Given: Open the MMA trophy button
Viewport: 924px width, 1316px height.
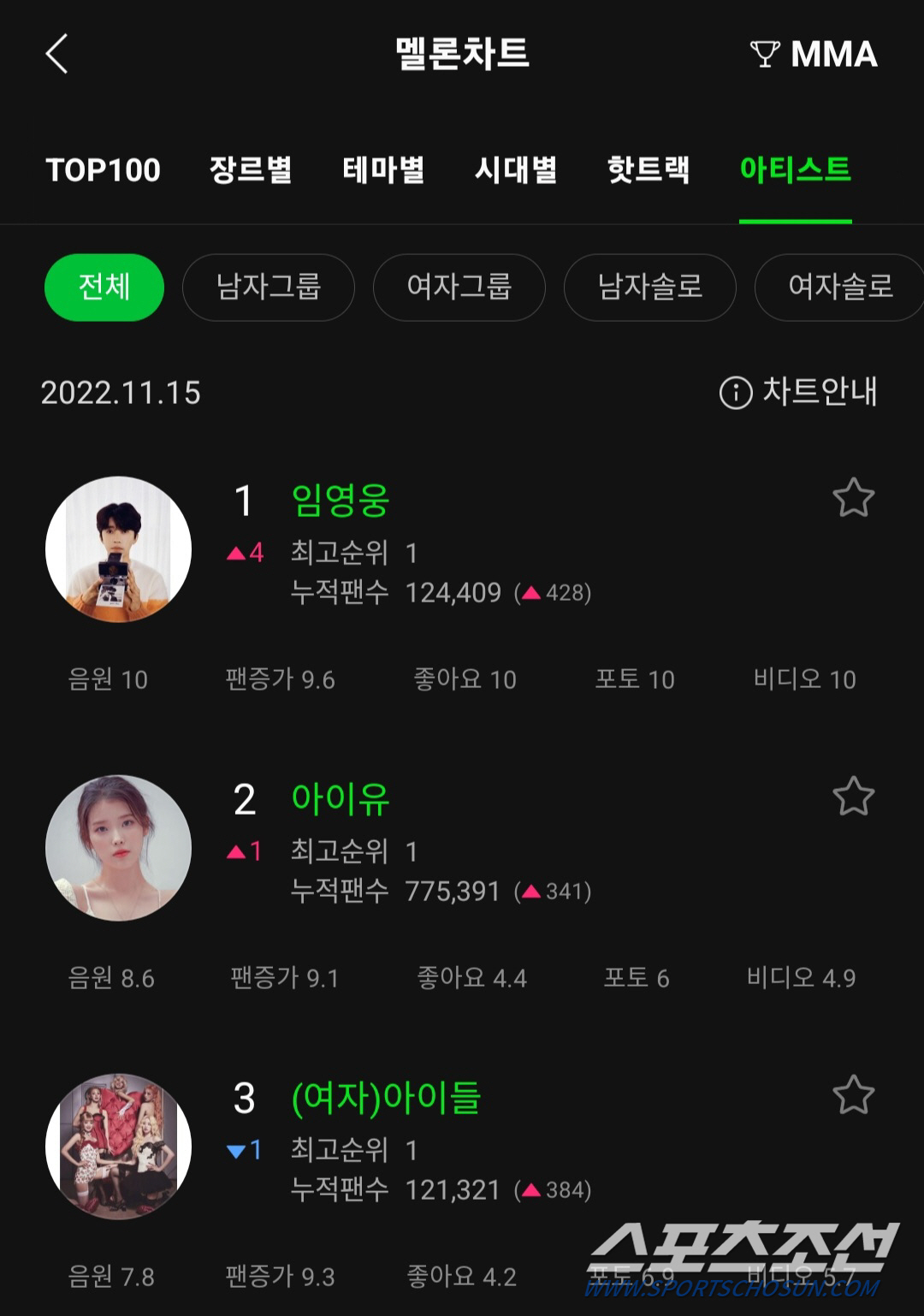Looking at the screenshot, I should point(814,54).
